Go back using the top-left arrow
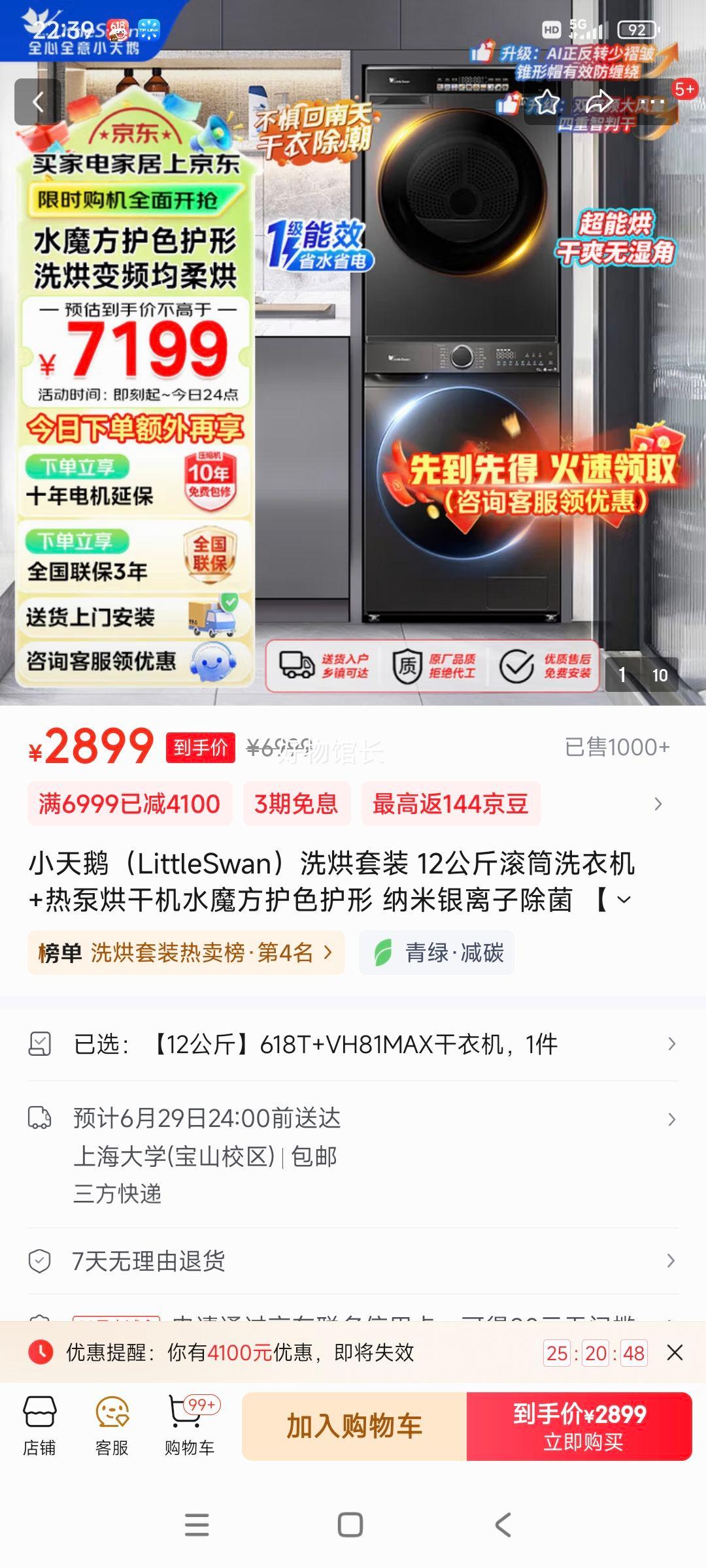Viewport: 706px width, 1568px height. pyautogui.click(x=38, y=102)
